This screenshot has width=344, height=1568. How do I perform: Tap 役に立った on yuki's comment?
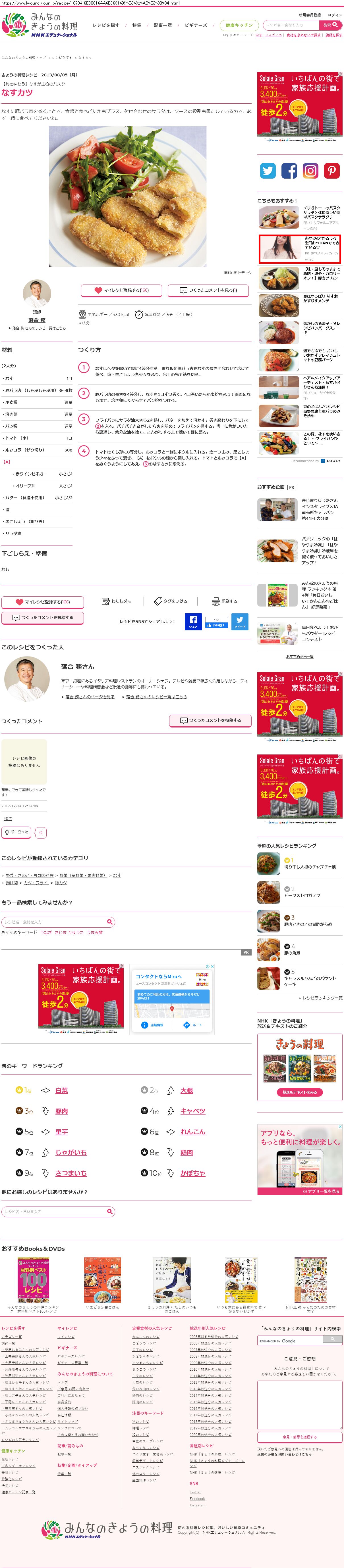point(16,832)
